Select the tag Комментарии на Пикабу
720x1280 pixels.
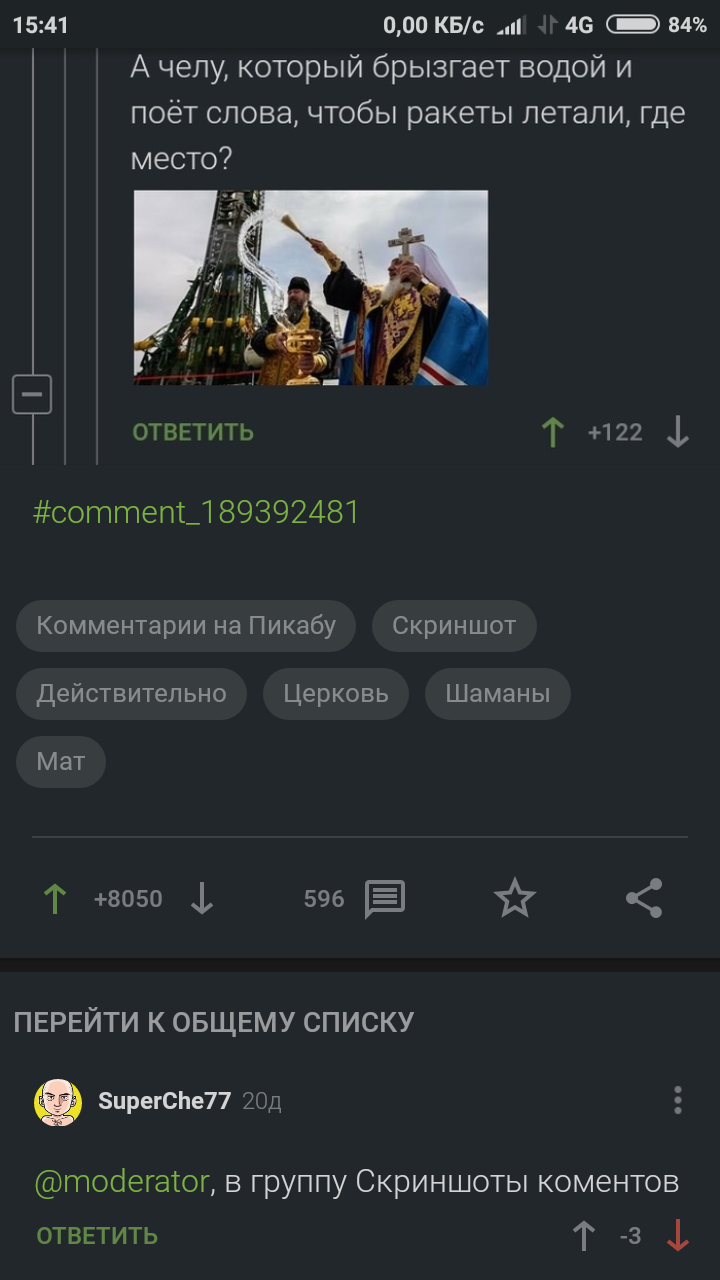tap(186, 626)
